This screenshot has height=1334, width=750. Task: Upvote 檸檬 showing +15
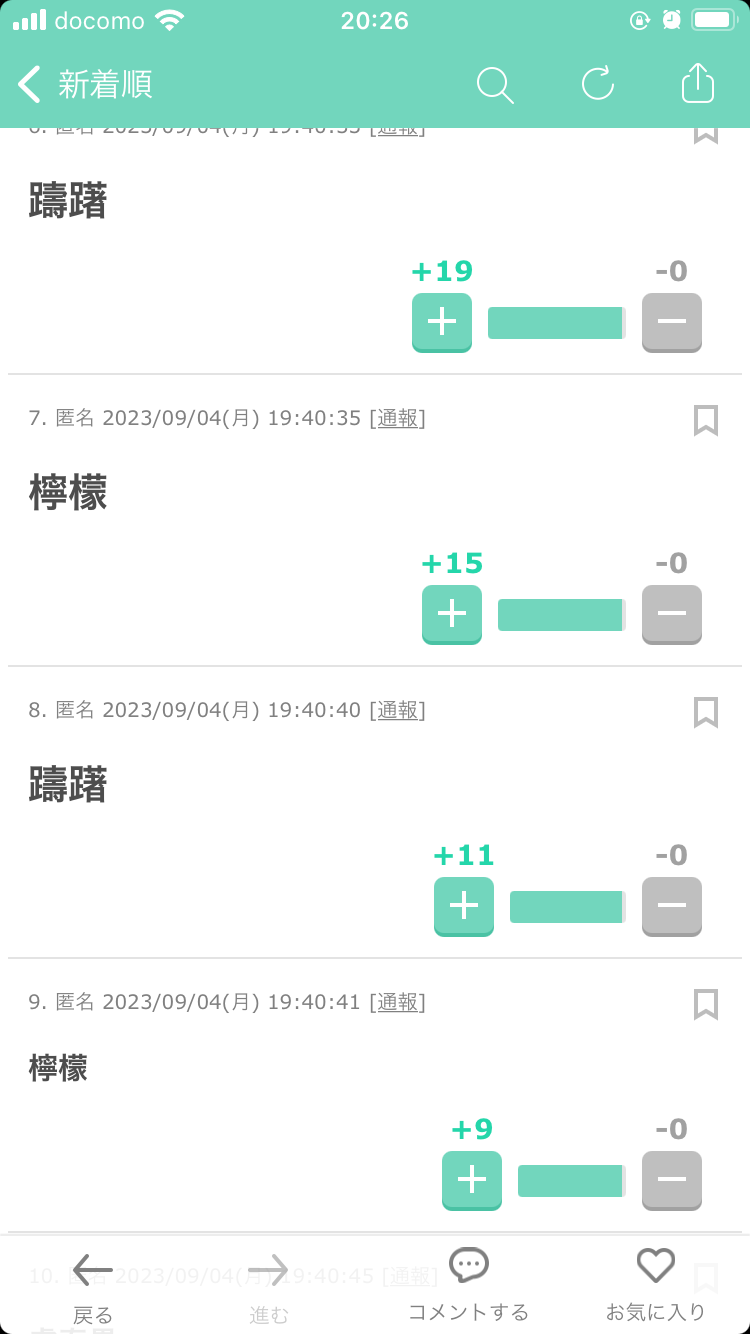(451, 614)
